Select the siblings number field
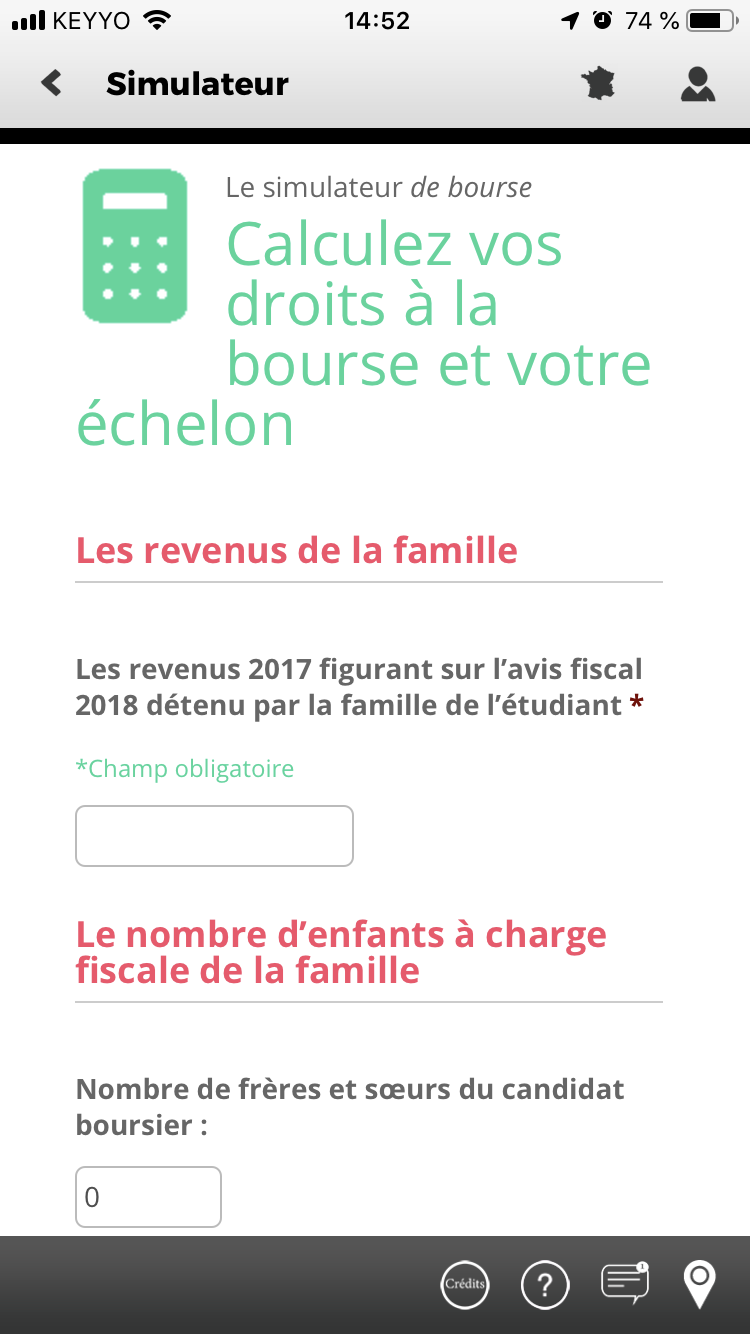Viewport: 750px width, 1334px height. tap(148, 1197)
